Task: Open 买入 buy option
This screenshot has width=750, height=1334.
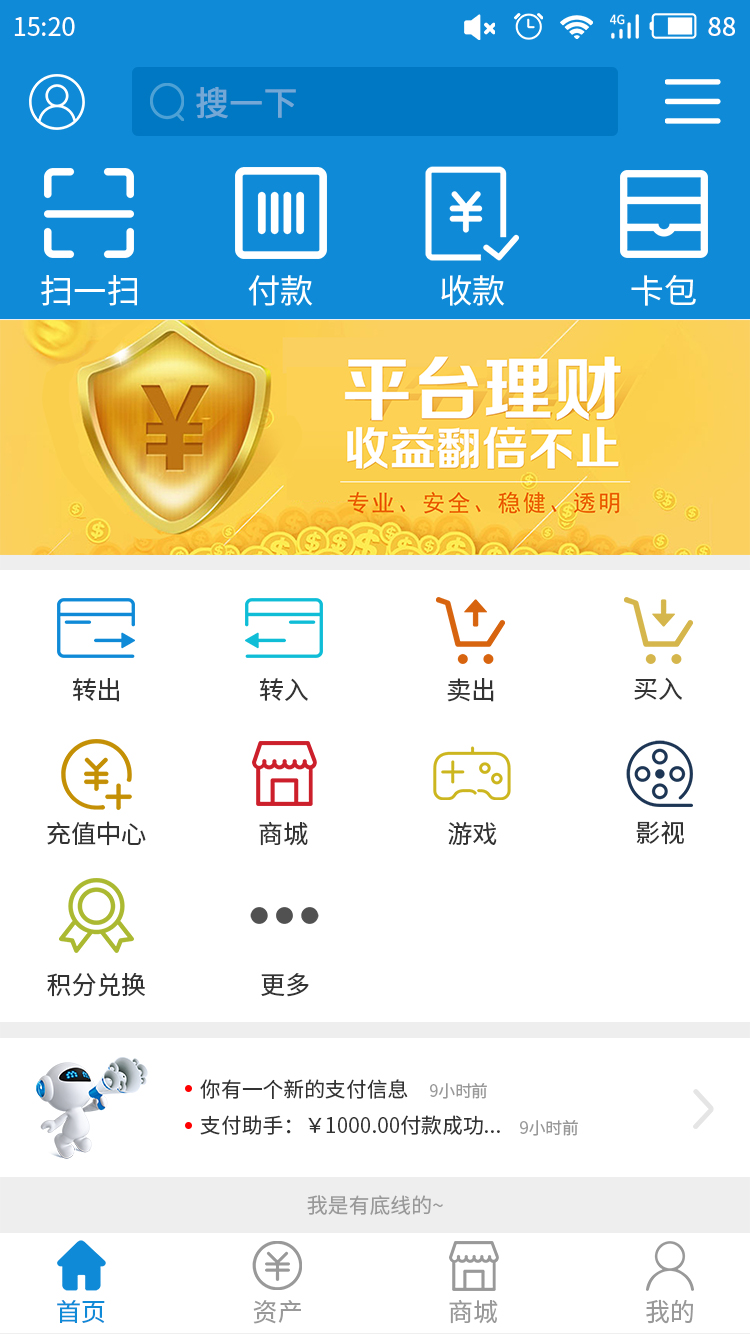Action: click(659, 648)
